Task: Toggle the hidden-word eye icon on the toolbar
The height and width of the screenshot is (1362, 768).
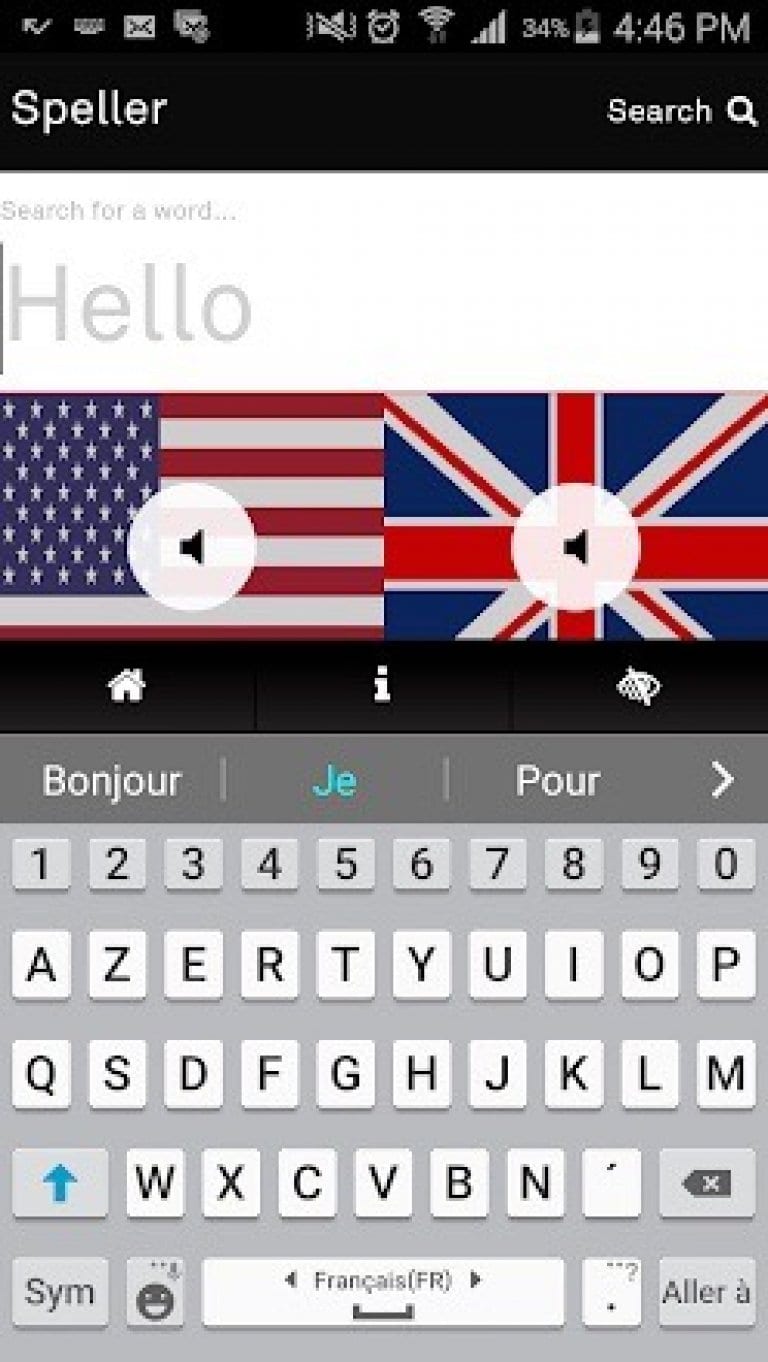Action: (640, 685)
